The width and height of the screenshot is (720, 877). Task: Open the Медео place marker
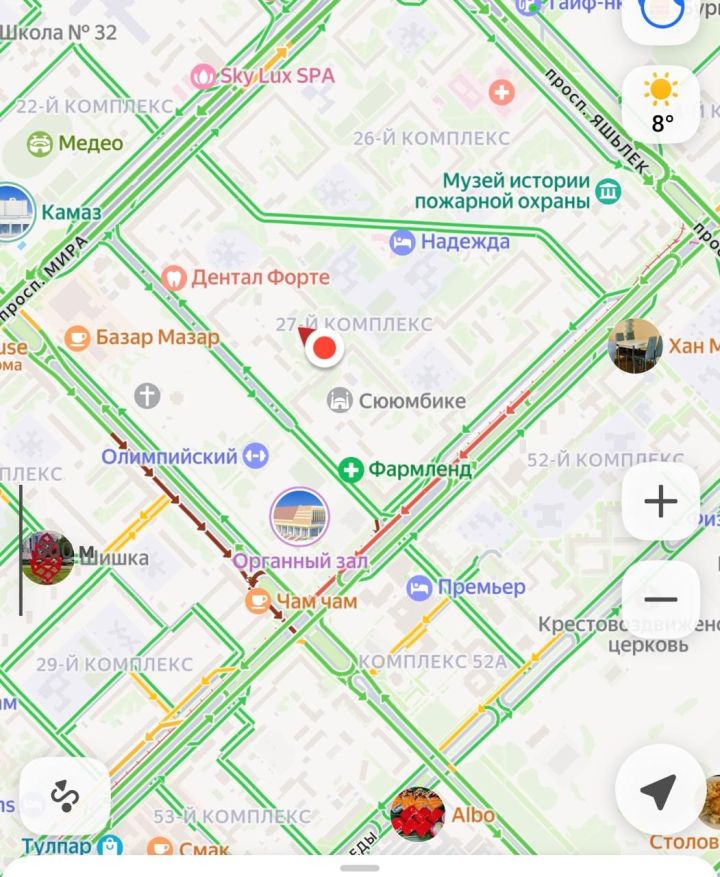40,143
